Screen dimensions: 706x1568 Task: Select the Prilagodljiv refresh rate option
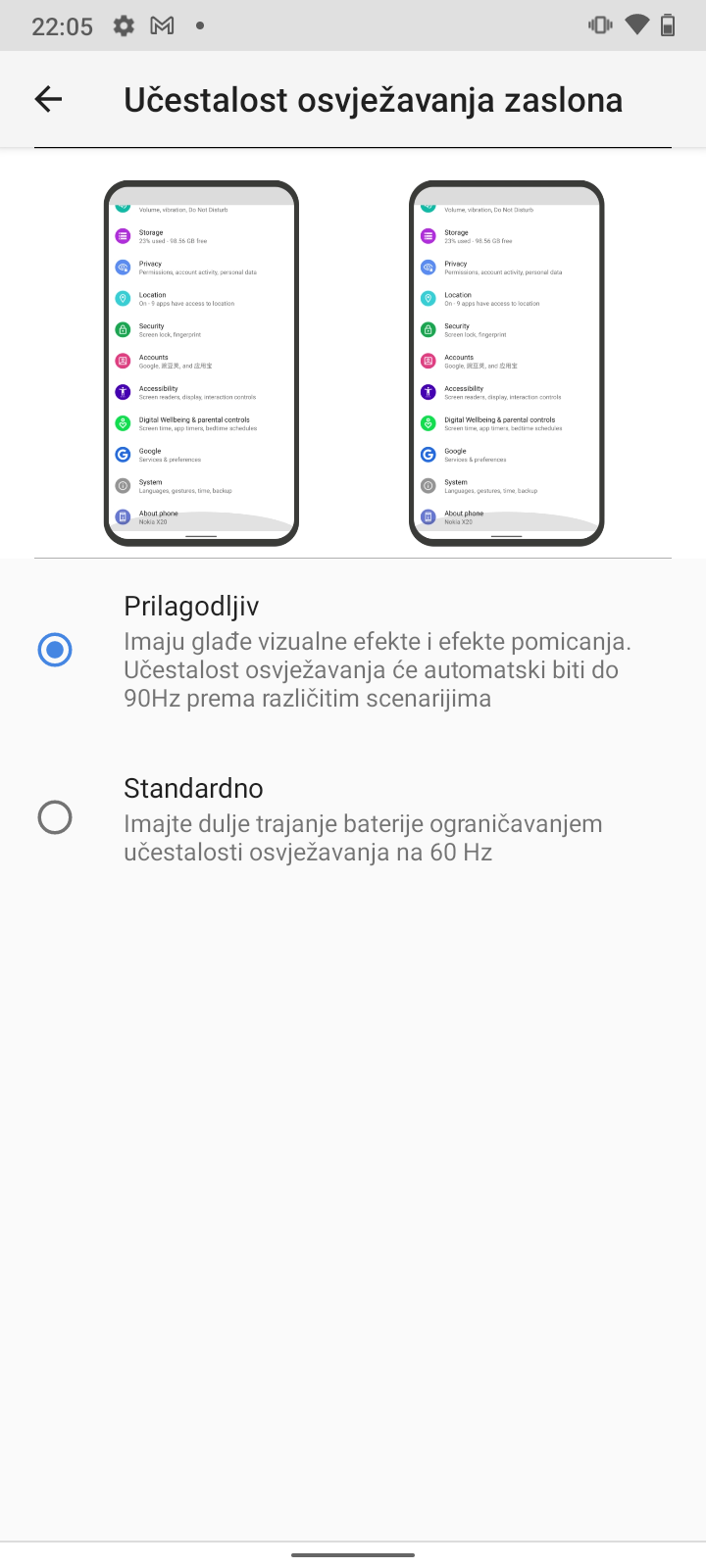(x=353, y=651)
